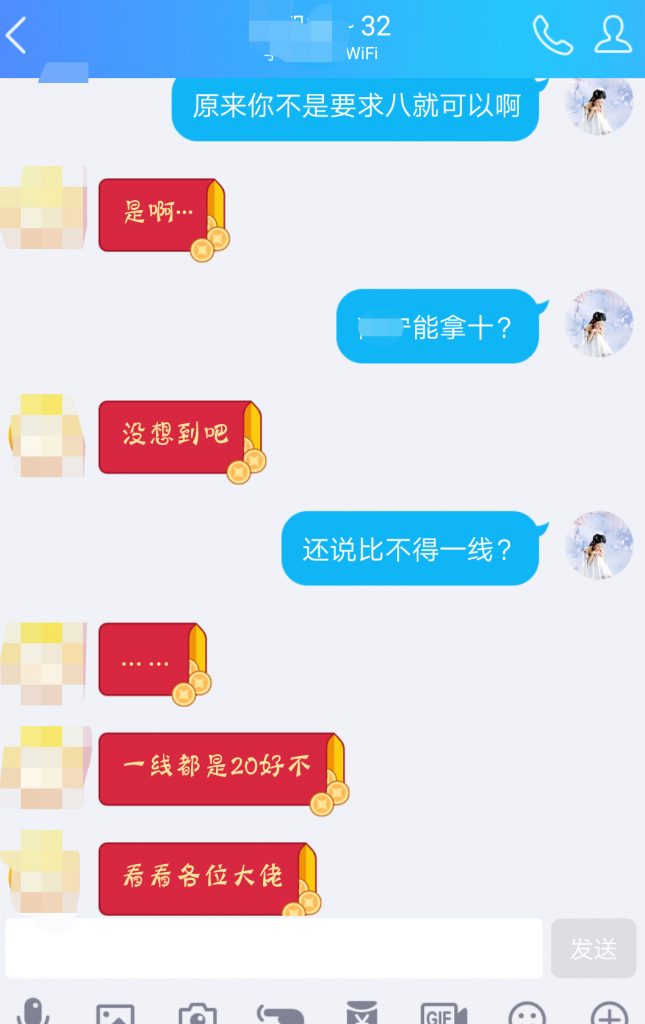645x1024 pixels.
Task: Start a voice call
Action: (552, 36)
